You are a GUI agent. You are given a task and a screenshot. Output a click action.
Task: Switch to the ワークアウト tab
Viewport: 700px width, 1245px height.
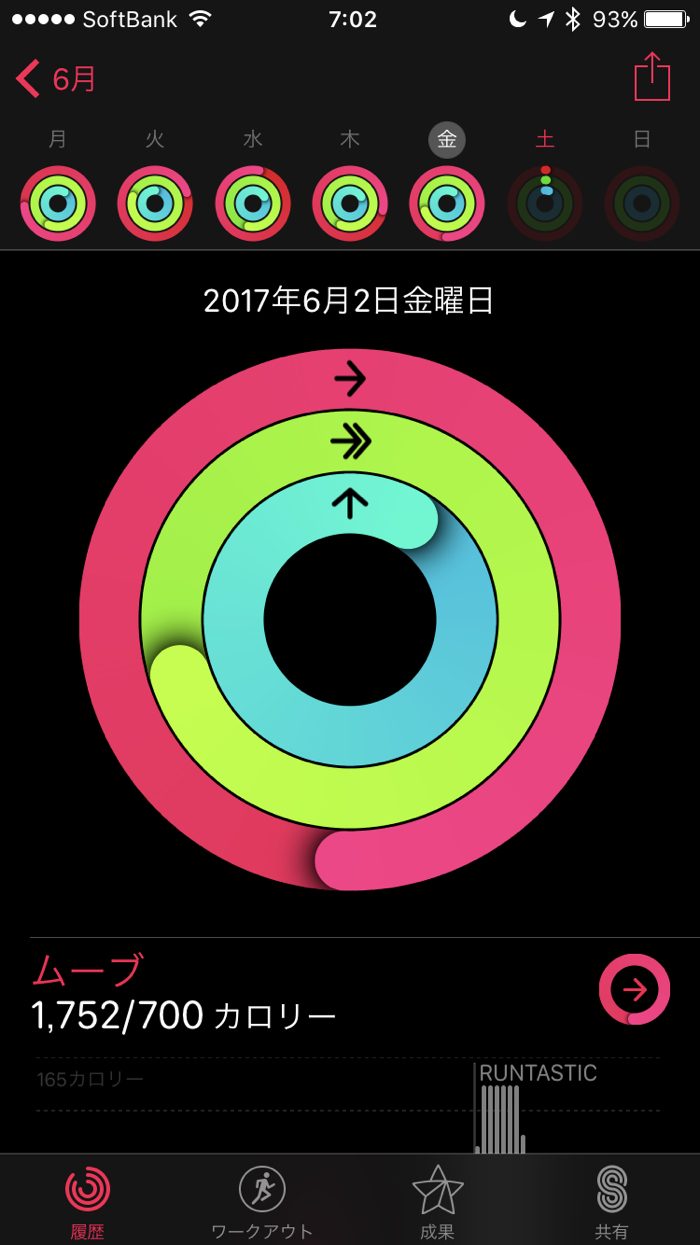coord(262,1200)
